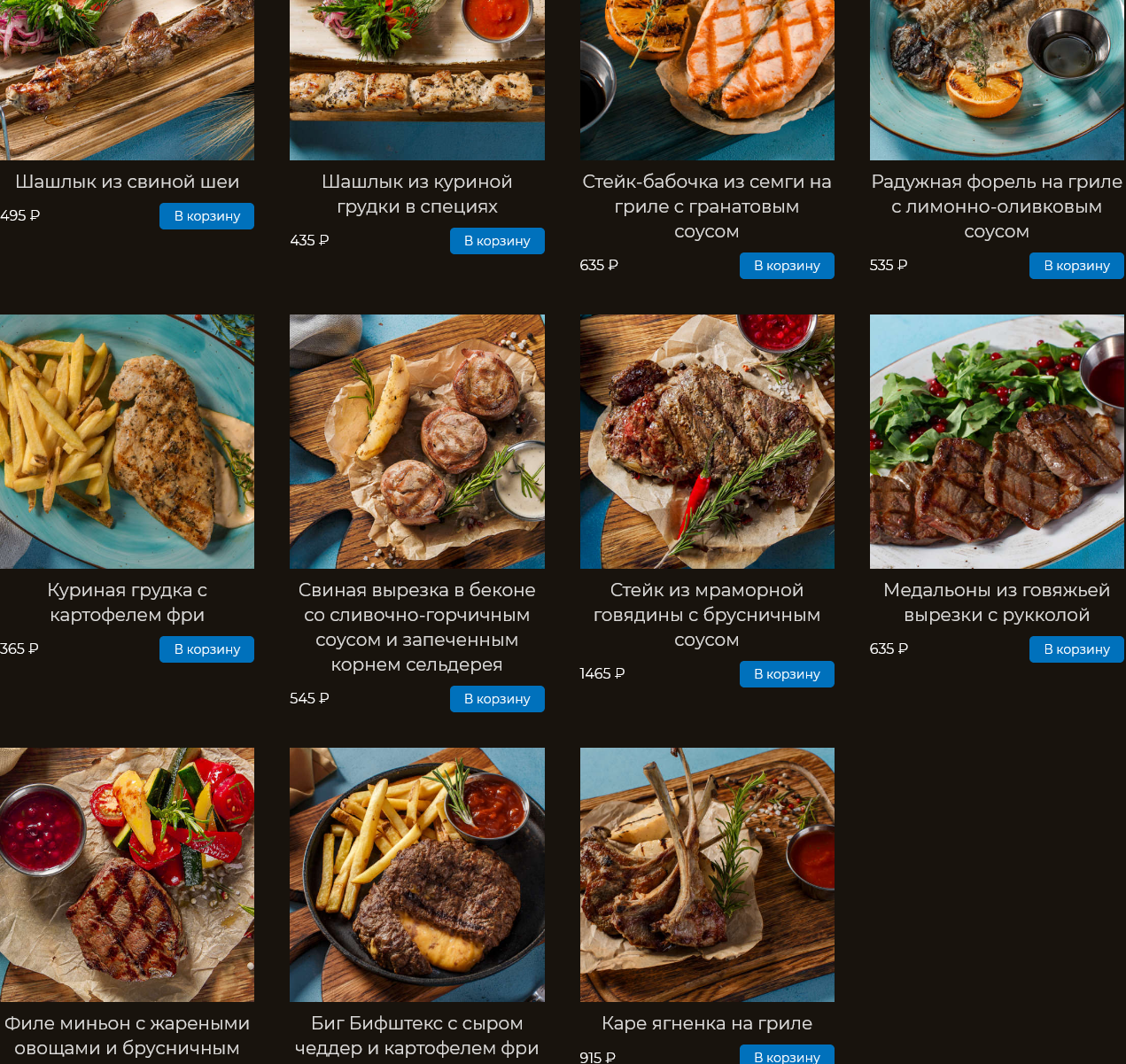
Task: View Стейк из мраморной говядины photo
Action: coord(707,441)
